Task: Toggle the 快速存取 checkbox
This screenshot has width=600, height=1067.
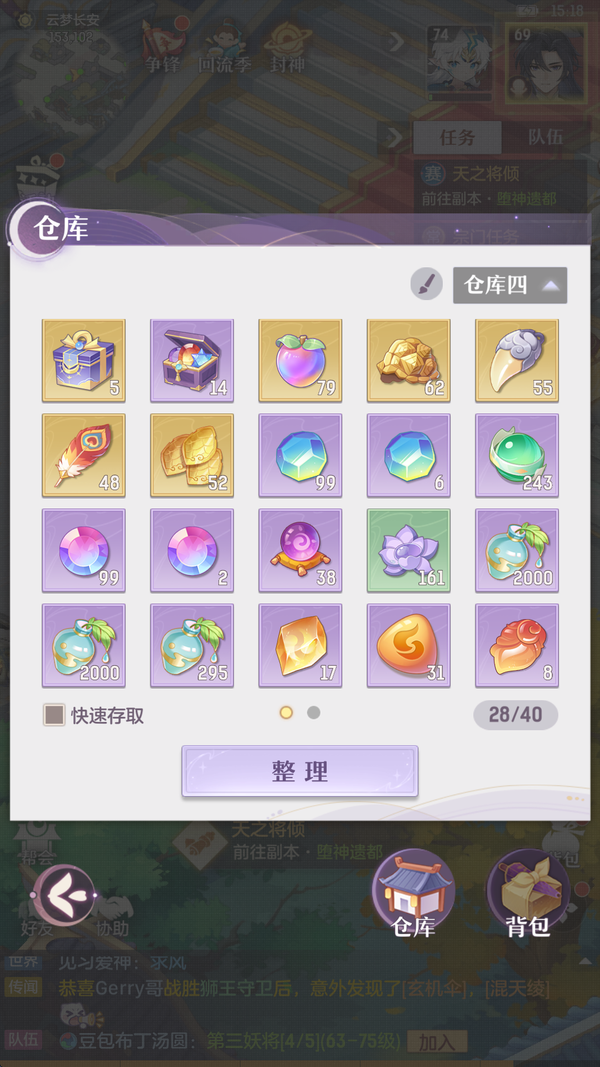Action: [54, 715]
